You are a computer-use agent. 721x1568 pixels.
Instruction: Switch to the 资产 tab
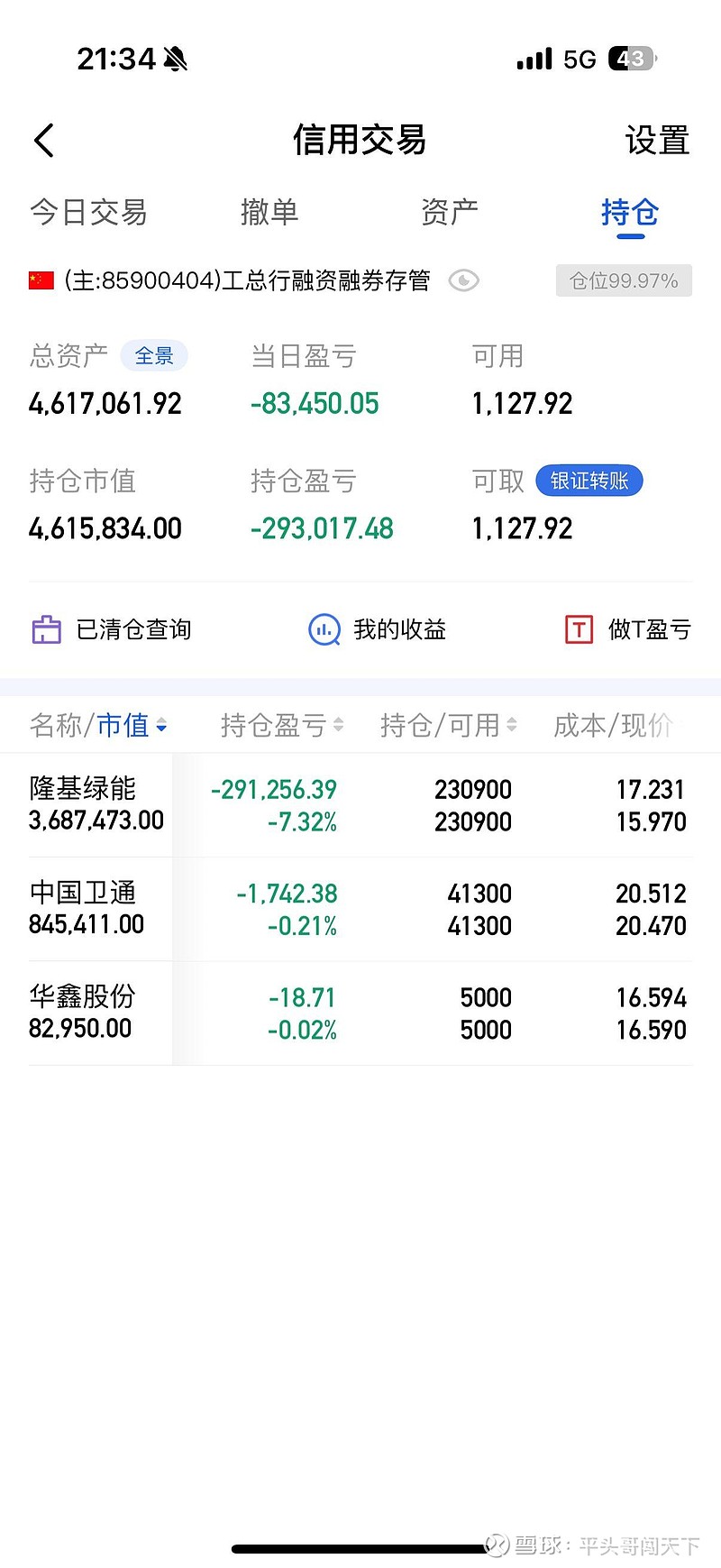[450, 213]
